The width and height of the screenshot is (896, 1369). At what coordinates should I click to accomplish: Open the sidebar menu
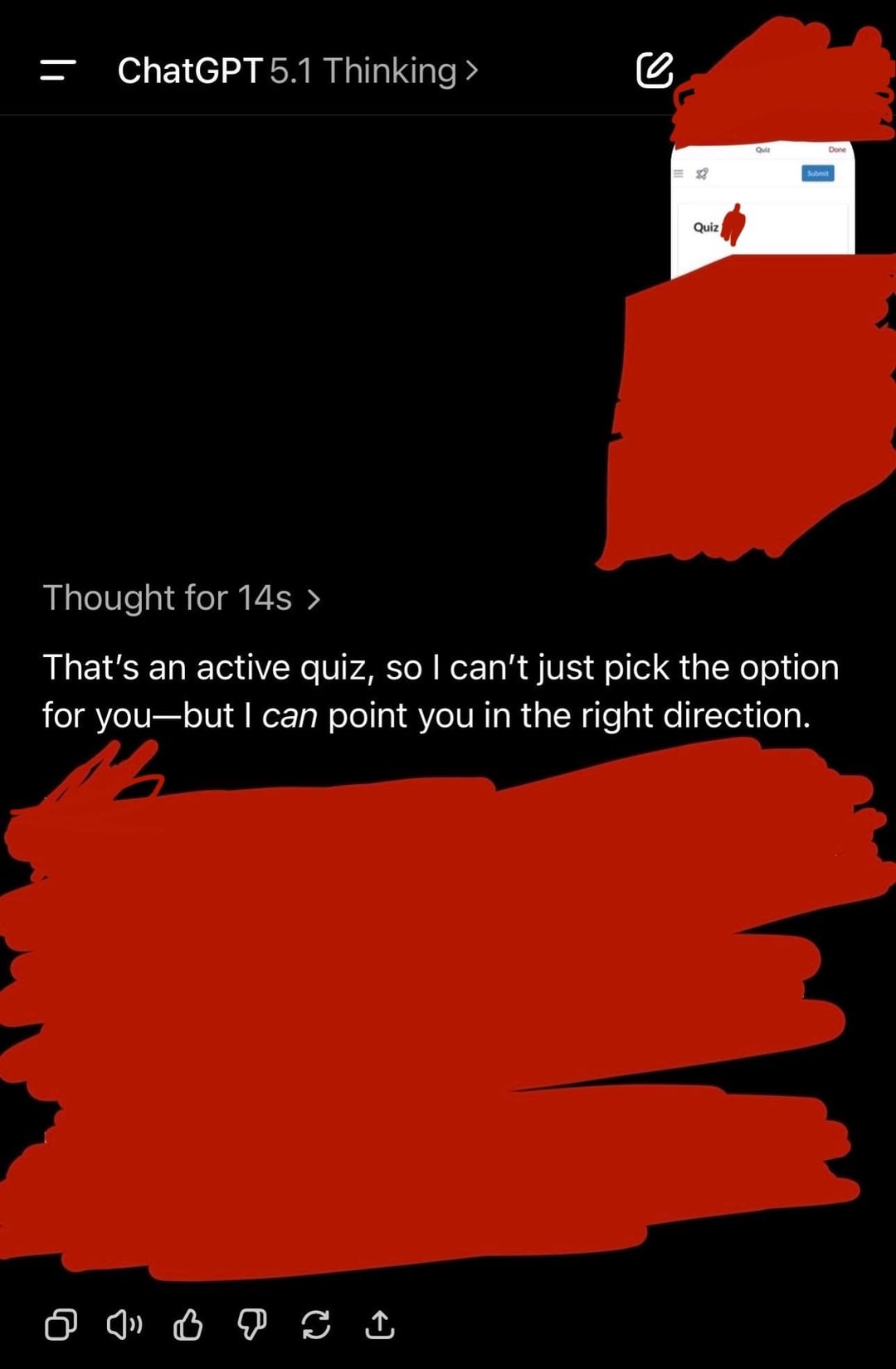click(x=57, y=71)
